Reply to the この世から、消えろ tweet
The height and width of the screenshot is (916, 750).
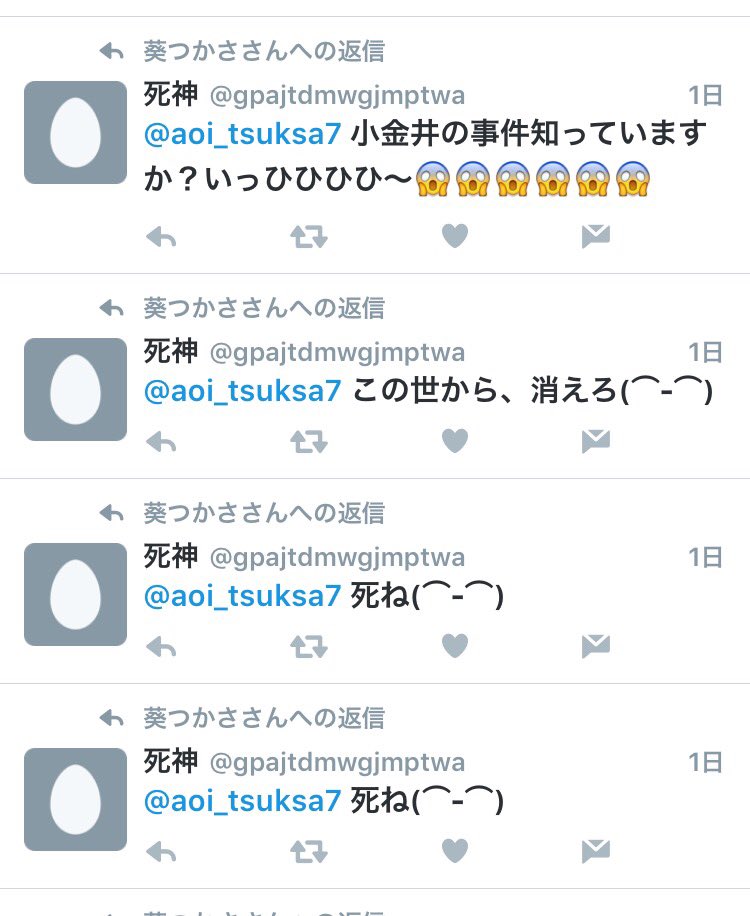click(161, 442)
